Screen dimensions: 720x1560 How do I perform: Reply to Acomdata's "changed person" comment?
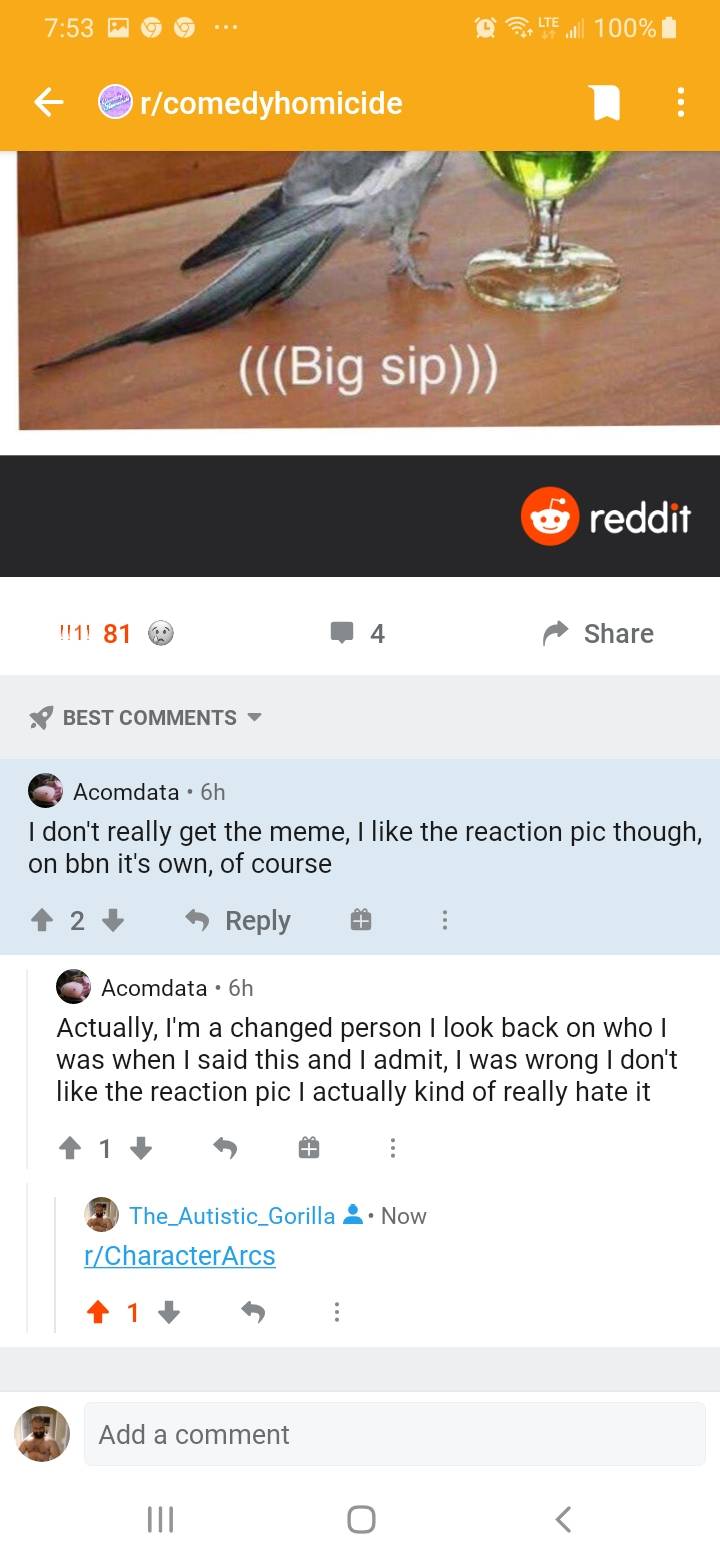point(226,1150)
